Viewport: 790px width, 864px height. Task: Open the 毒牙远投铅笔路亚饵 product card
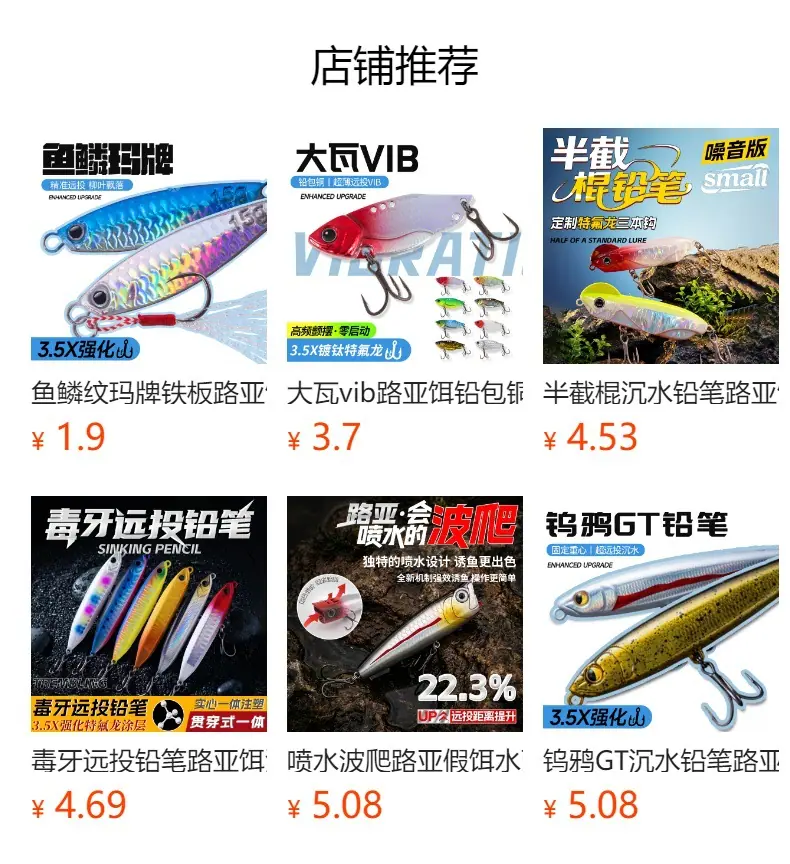(149, 660)
